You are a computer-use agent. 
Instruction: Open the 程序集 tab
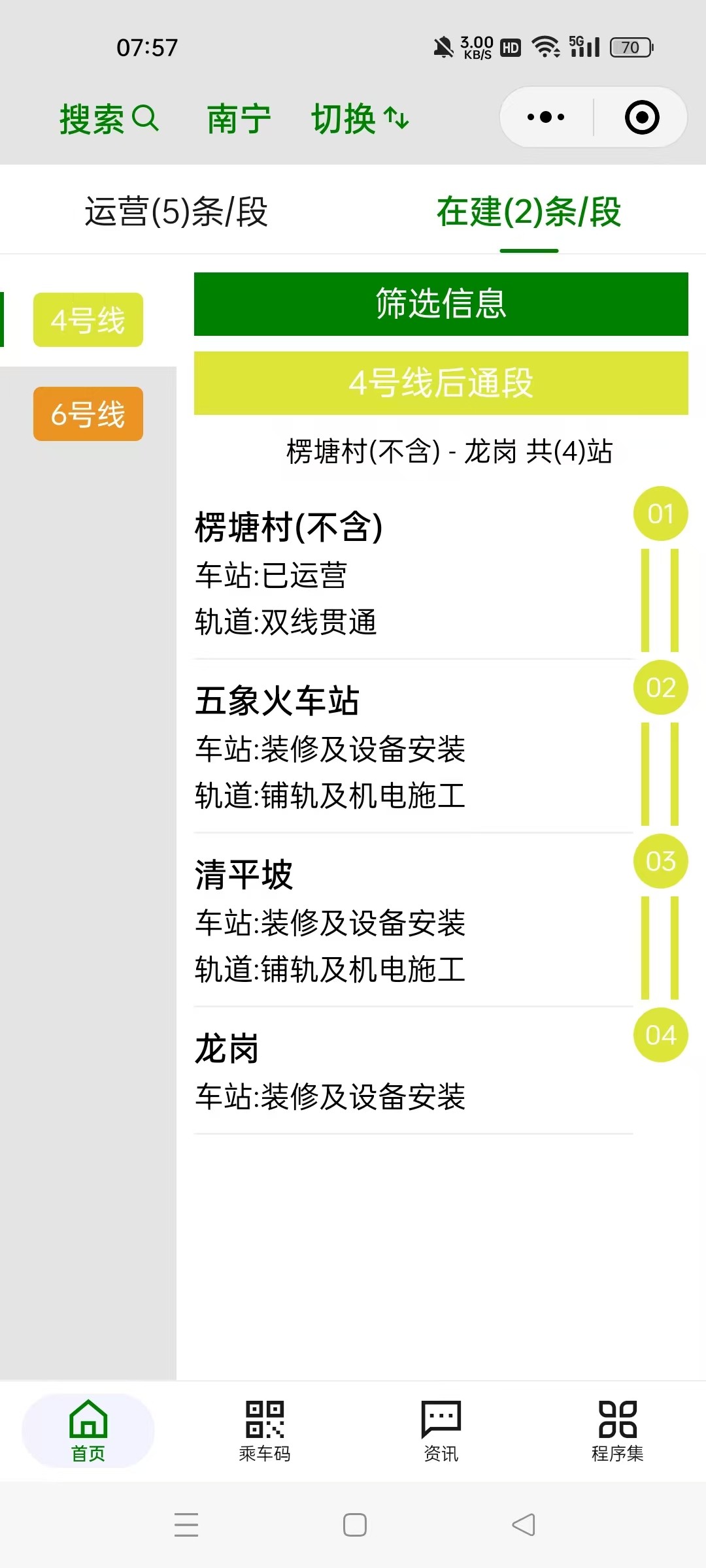618,1431
